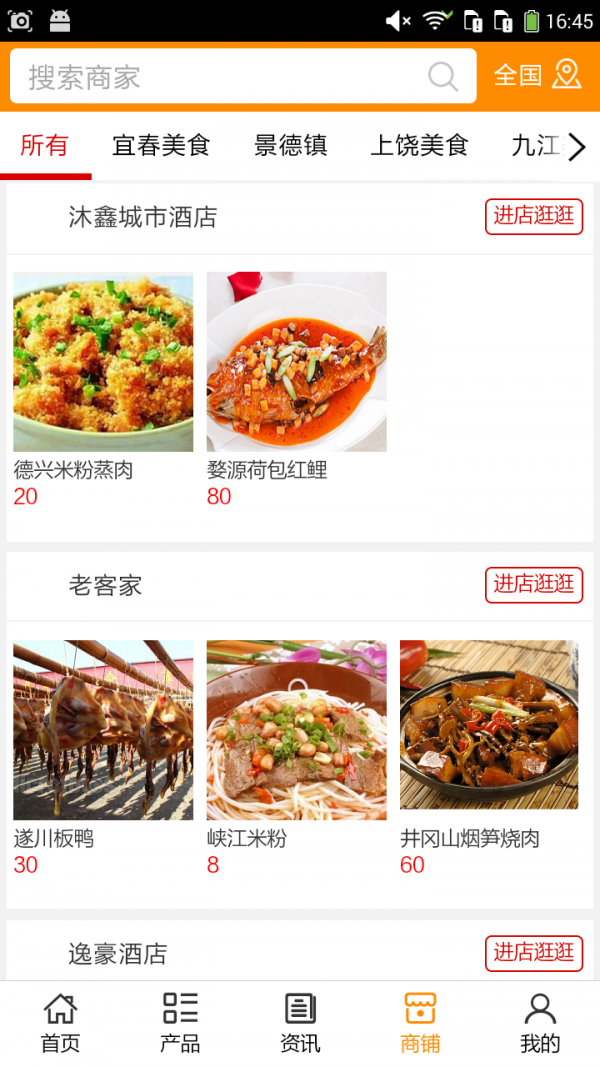Switch to the 上饶美食 tab
The width and height of the screenshot is (600, 1067).
coord(419,146)
